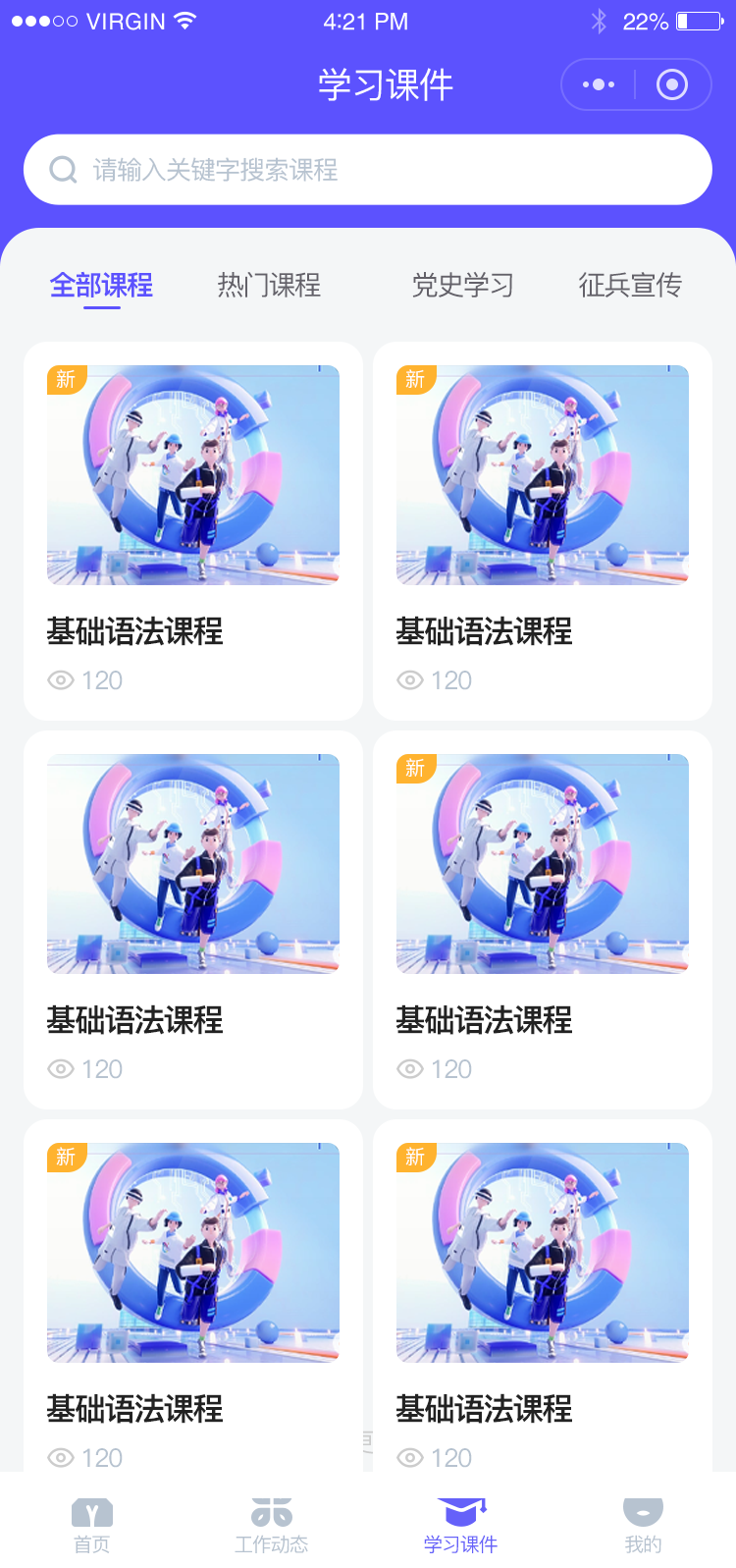
Task: Open the 工作动态 tab
Action: tap(272, 1525)
